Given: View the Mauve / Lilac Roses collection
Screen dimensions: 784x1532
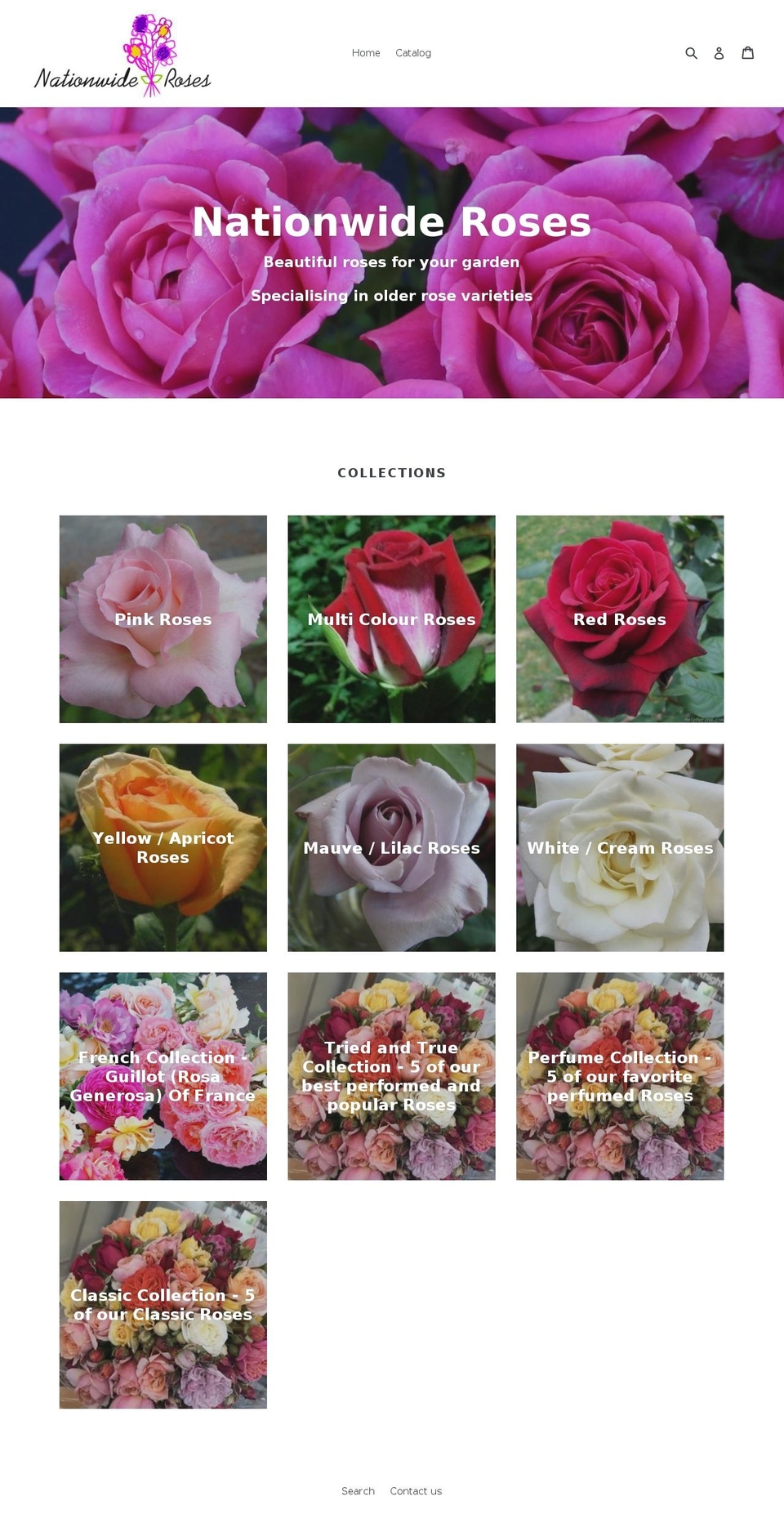Looking at the screenshot, I should (391, 847).
